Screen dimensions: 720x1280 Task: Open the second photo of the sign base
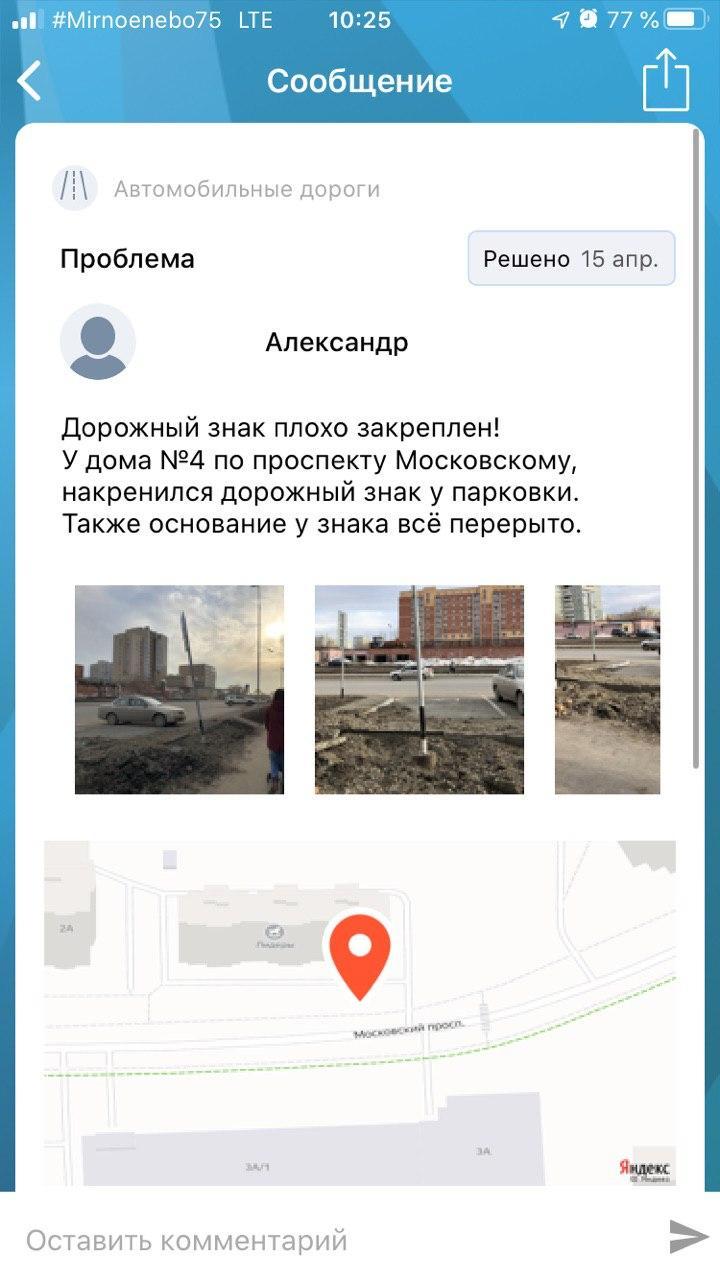[x=419, y=690]
